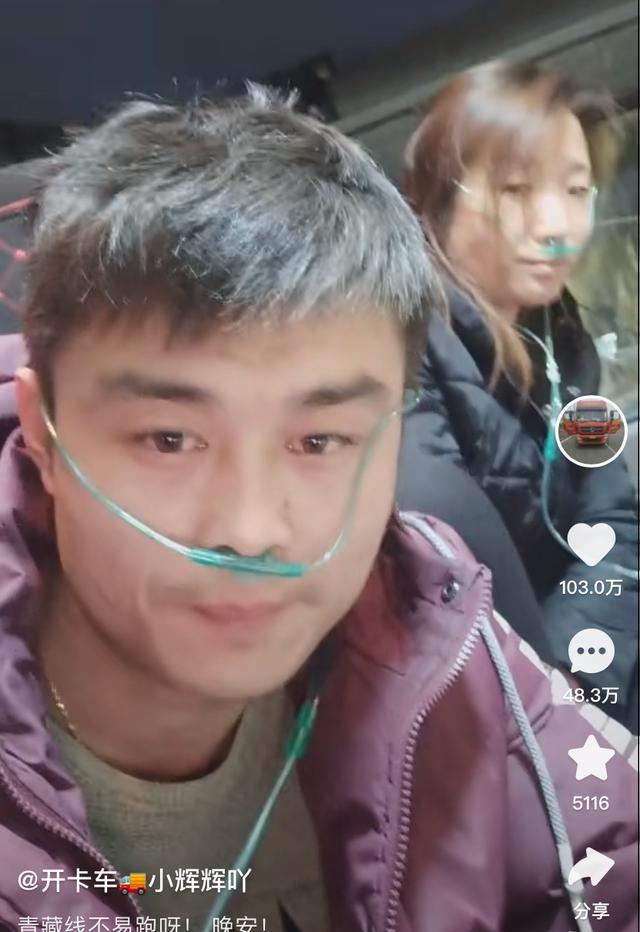Like this video with the heart
This screenshot has height=932, width=640.
(591, 544)
